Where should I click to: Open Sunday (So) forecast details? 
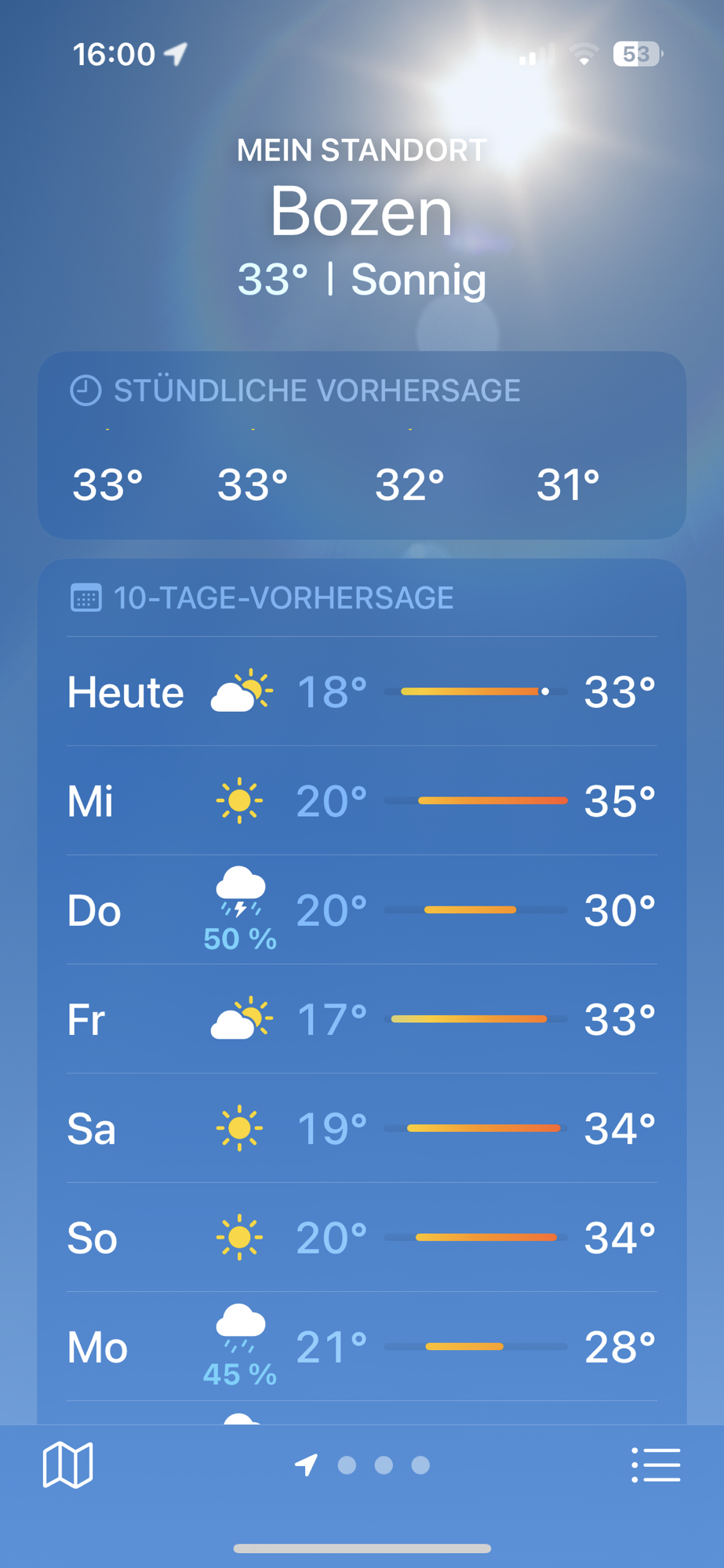[362, 1238]
